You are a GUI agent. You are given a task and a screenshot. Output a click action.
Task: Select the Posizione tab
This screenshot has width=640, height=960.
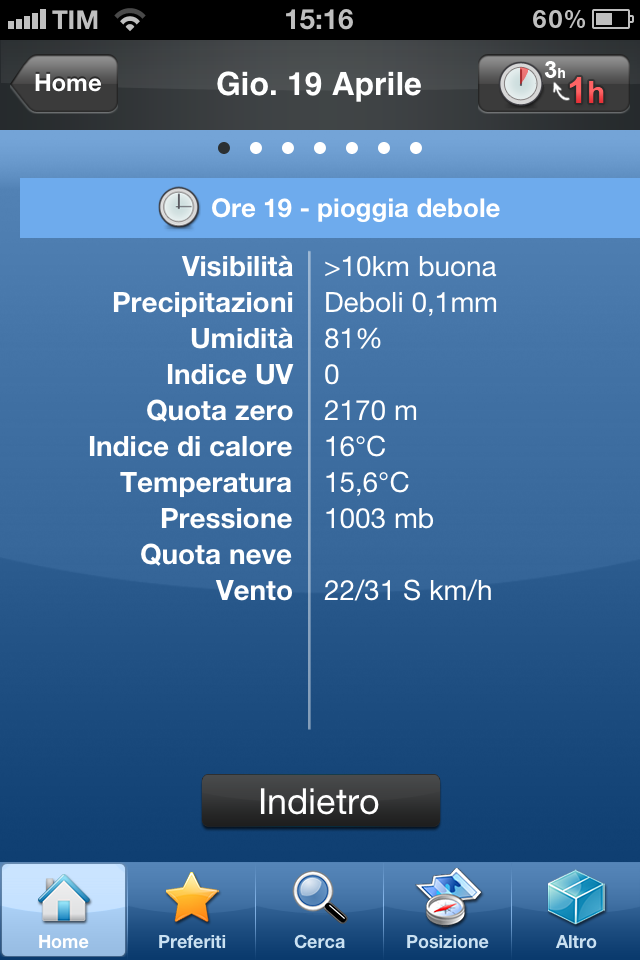click(447, 911)
